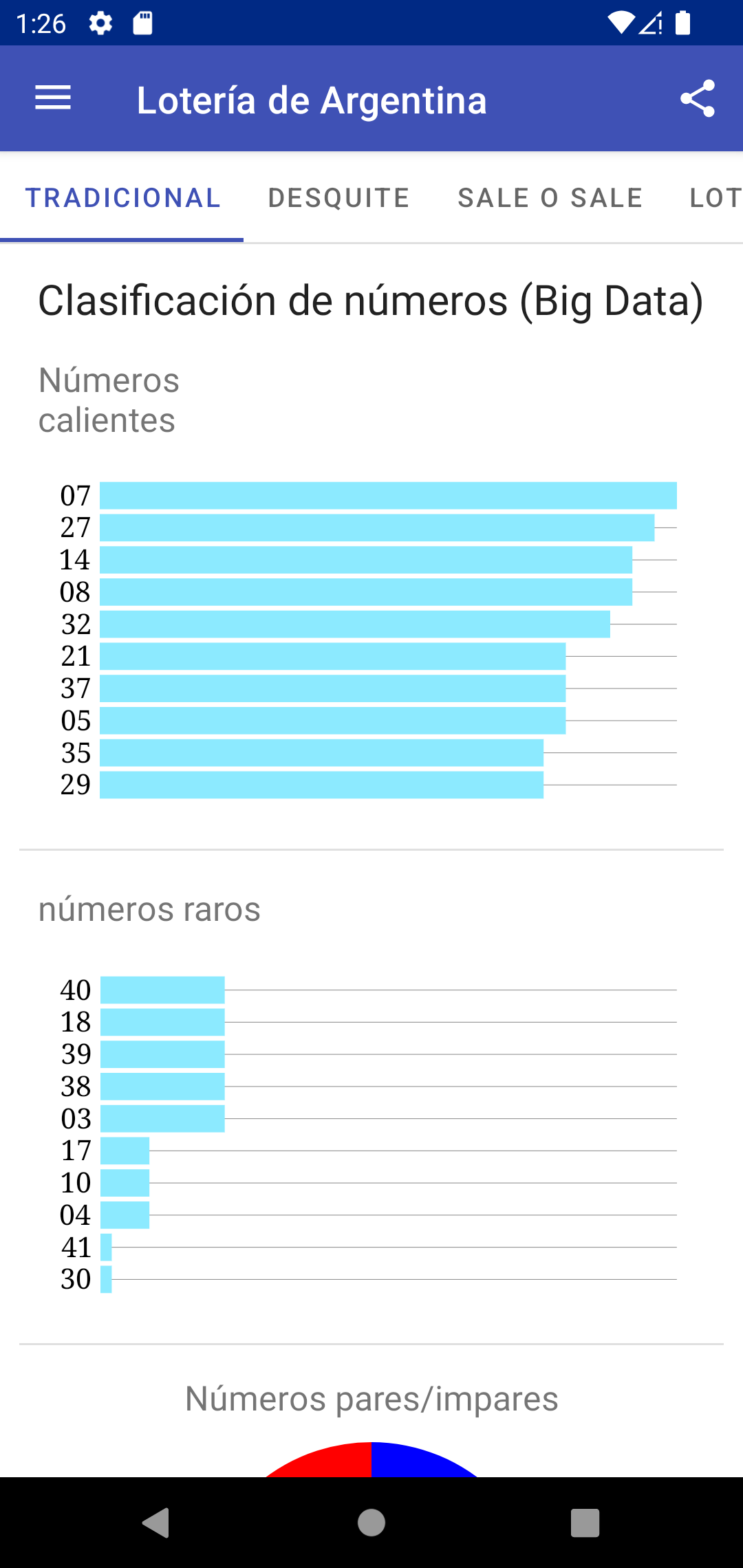The image size is (743, 1568).
Task: Switch to the partially visible LOT tab
Action: 714,198
